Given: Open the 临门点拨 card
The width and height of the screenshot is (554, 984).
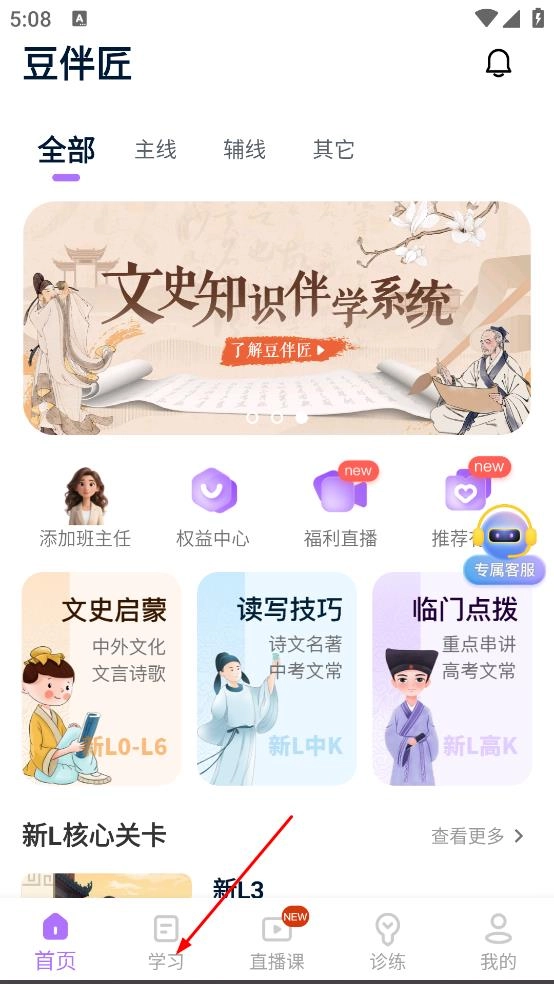Looking at the screenshot, I should [452, 678].
